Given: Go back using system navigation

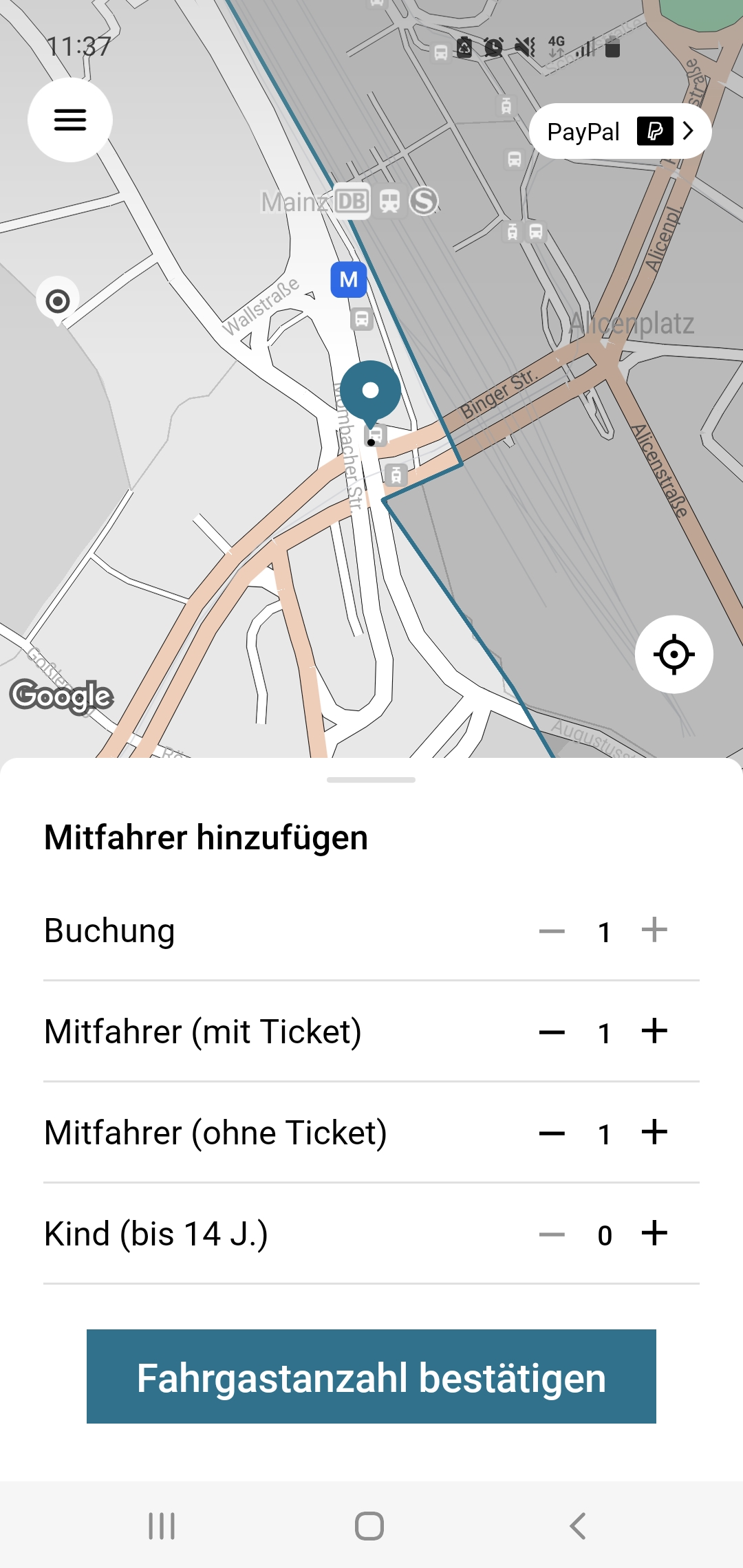Looking at the screenshot, I should coord(578,1526).
